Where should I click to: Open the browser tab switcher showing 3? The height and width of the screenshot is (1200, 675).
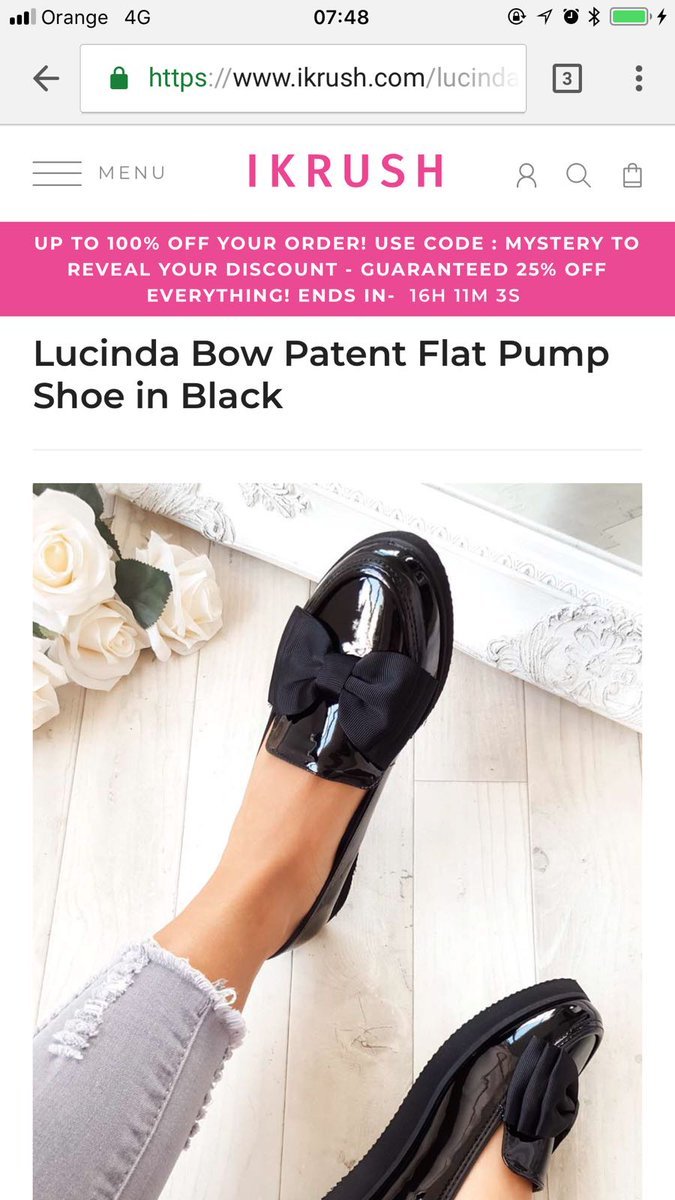tap(567, 78)
